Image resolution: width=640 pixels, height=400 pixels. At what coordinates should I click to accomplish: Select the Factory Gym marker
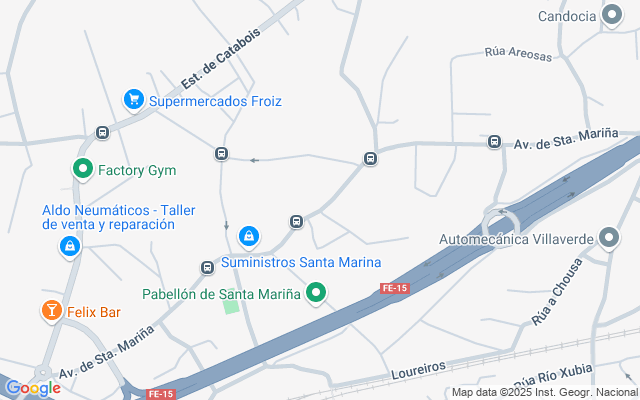pos(83,169)
